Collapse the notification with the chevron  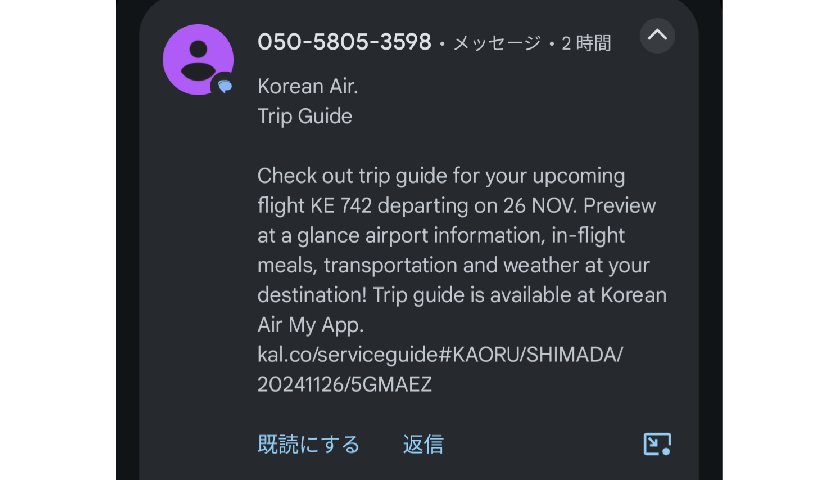(x=657, y=37)
